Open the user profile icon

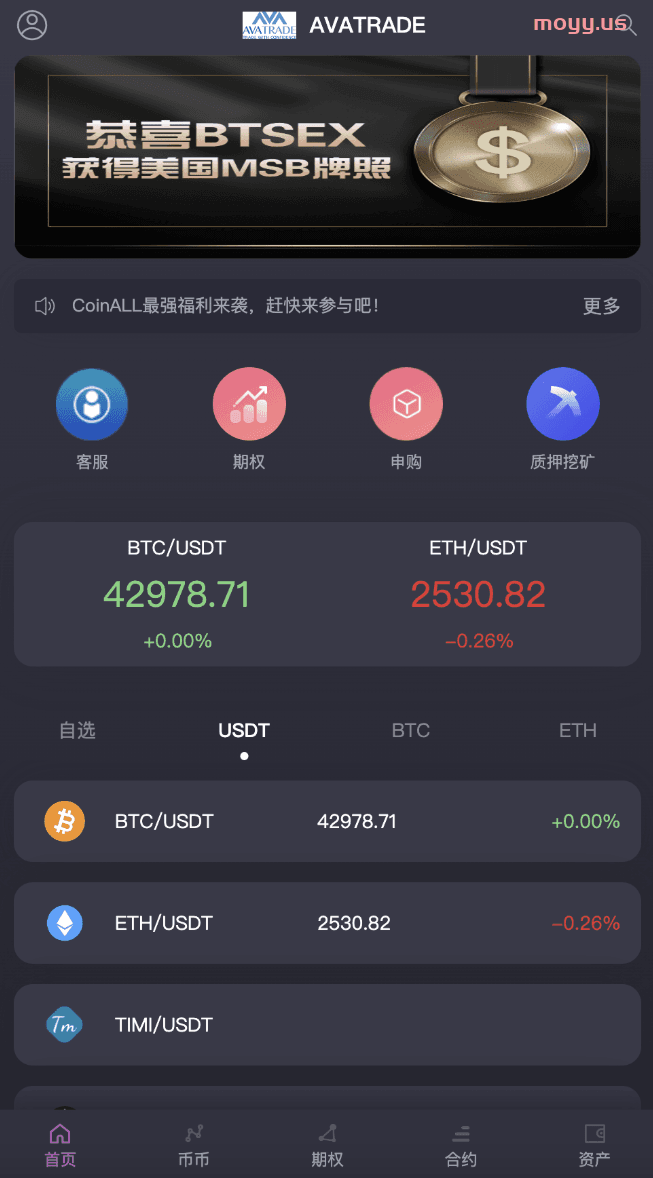32,25
